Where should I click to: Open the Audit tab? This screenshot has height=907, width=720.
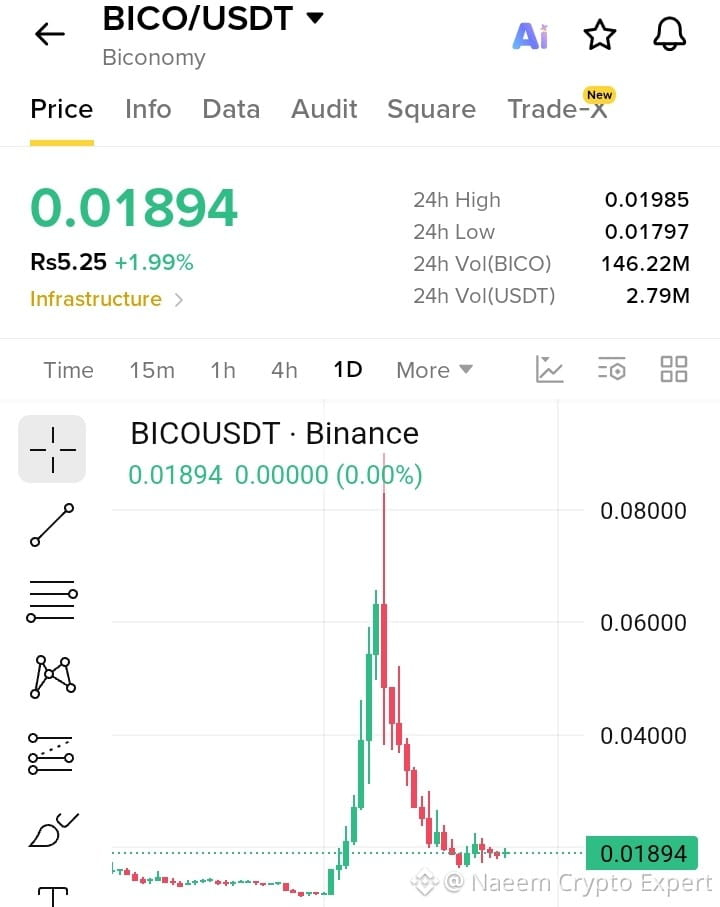point(324,109)
